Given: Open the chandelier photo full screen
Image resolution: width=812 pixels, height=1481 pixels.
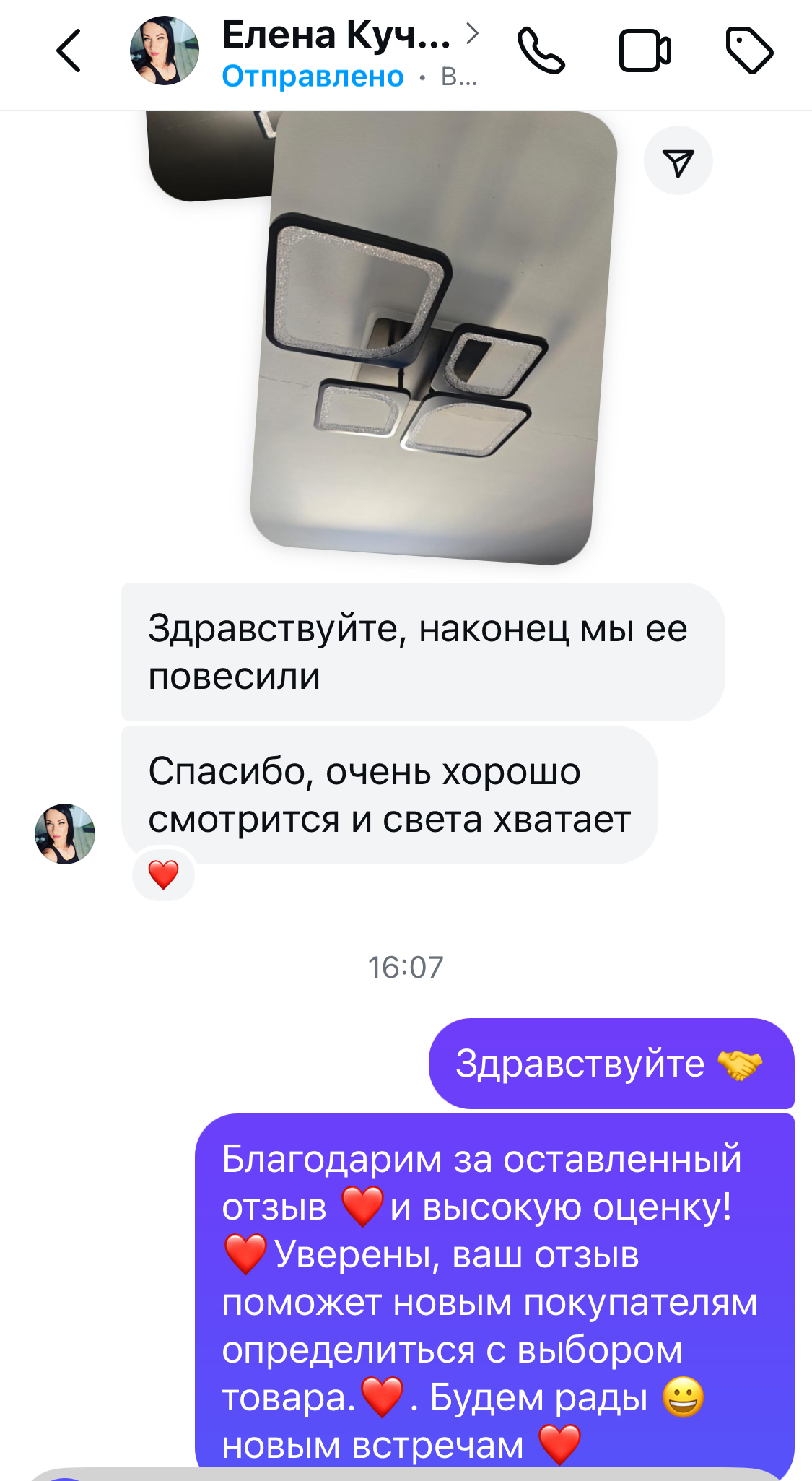Looking at the screenshot, I should (433, 339).
